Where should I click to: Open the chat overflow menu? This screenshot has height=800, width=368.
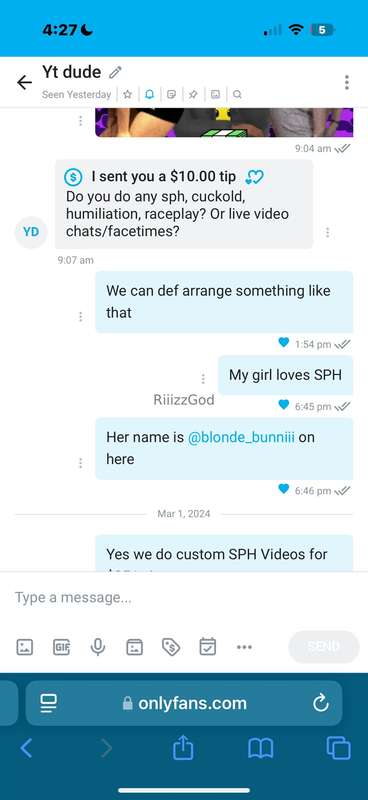347,82
